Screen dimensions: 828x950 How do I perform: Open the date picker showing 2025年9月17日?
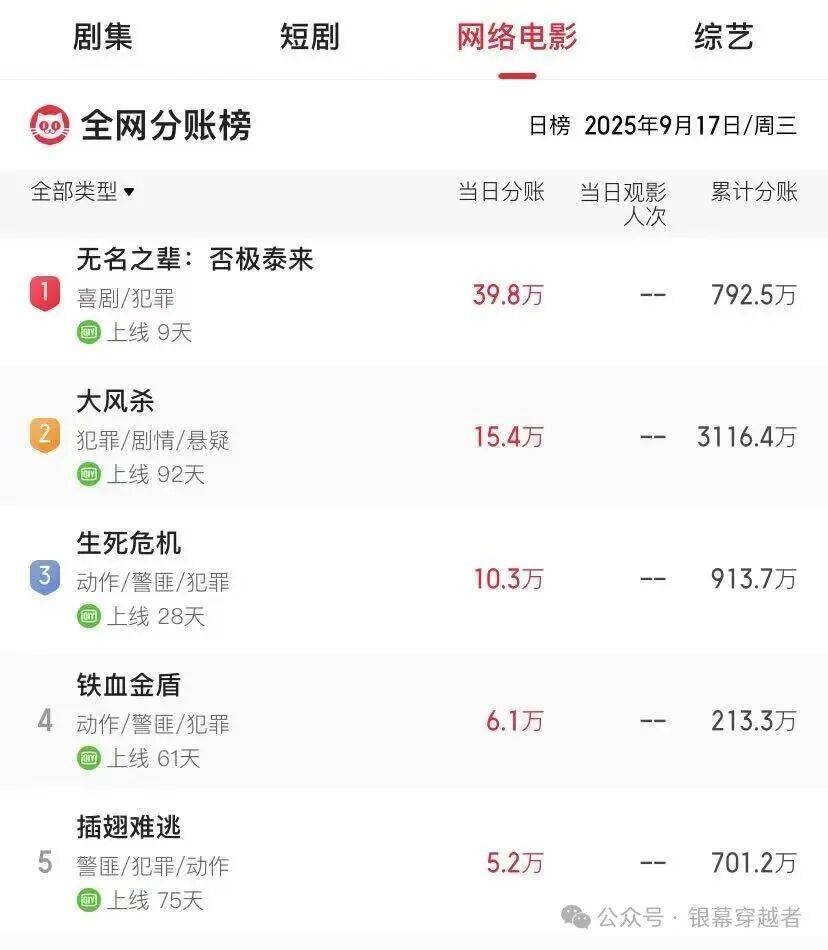689,126
